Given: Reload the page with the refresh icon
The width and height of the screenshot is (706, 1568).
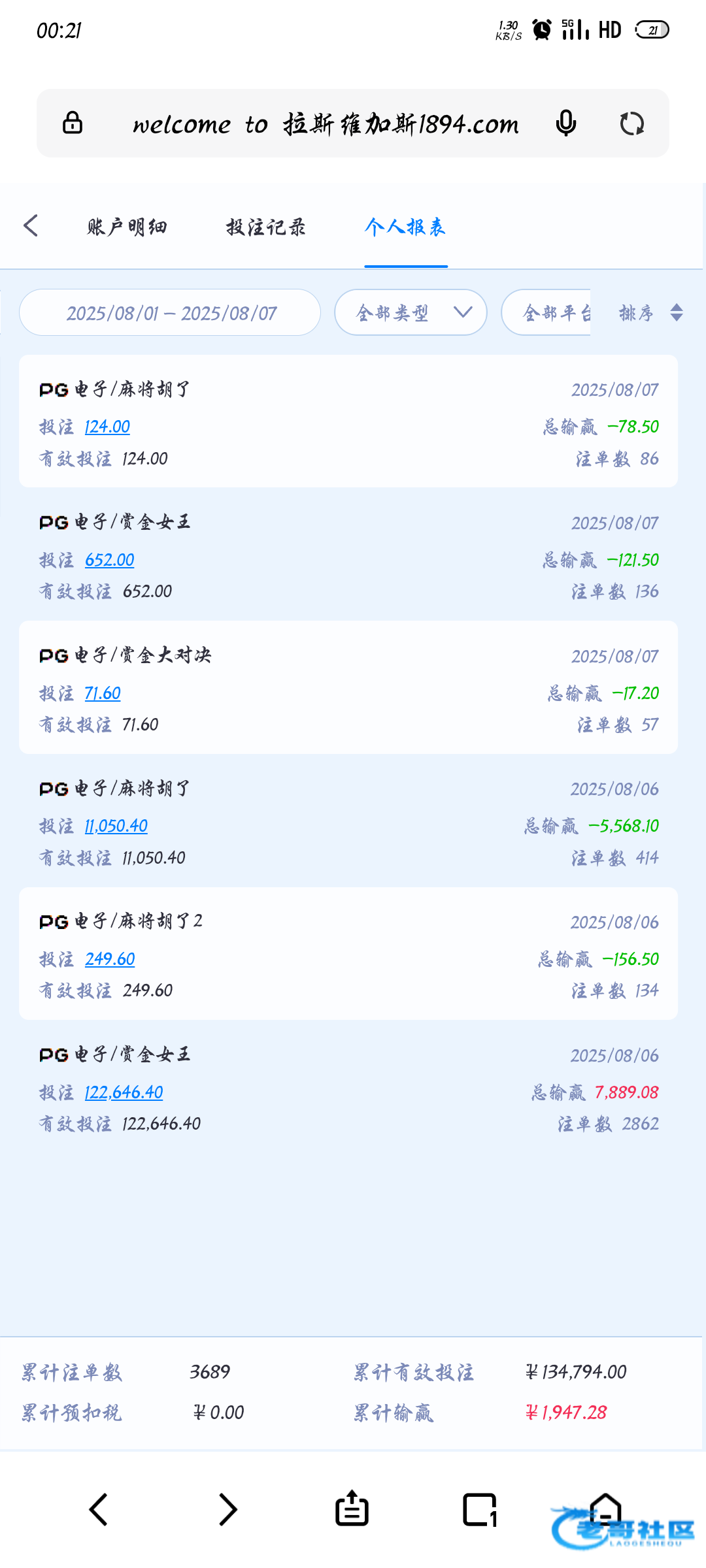Looking at the screenshot, I should [632, 123].
